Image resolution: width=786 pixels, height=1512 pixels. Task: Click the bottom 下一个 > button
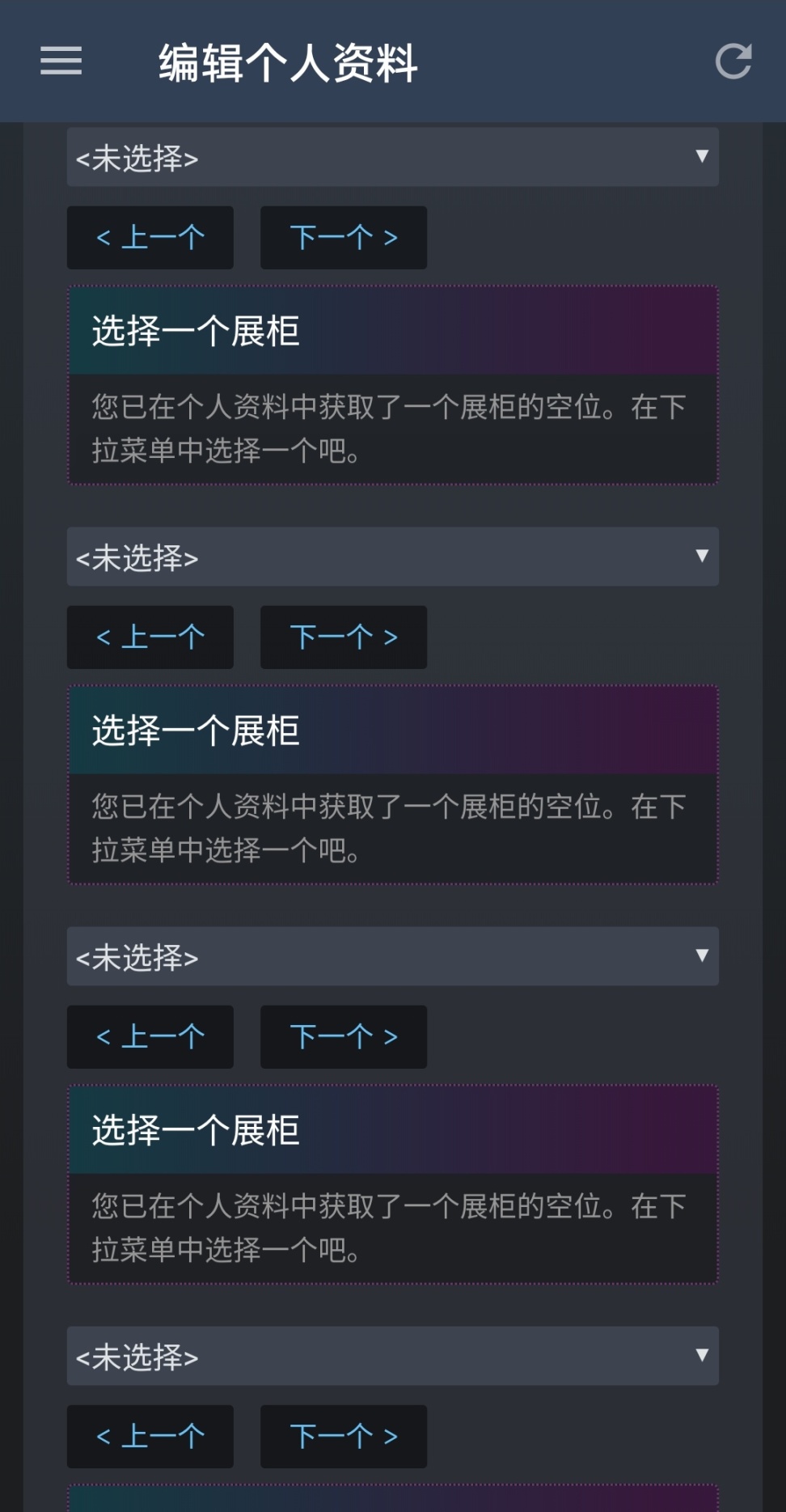343,1437
